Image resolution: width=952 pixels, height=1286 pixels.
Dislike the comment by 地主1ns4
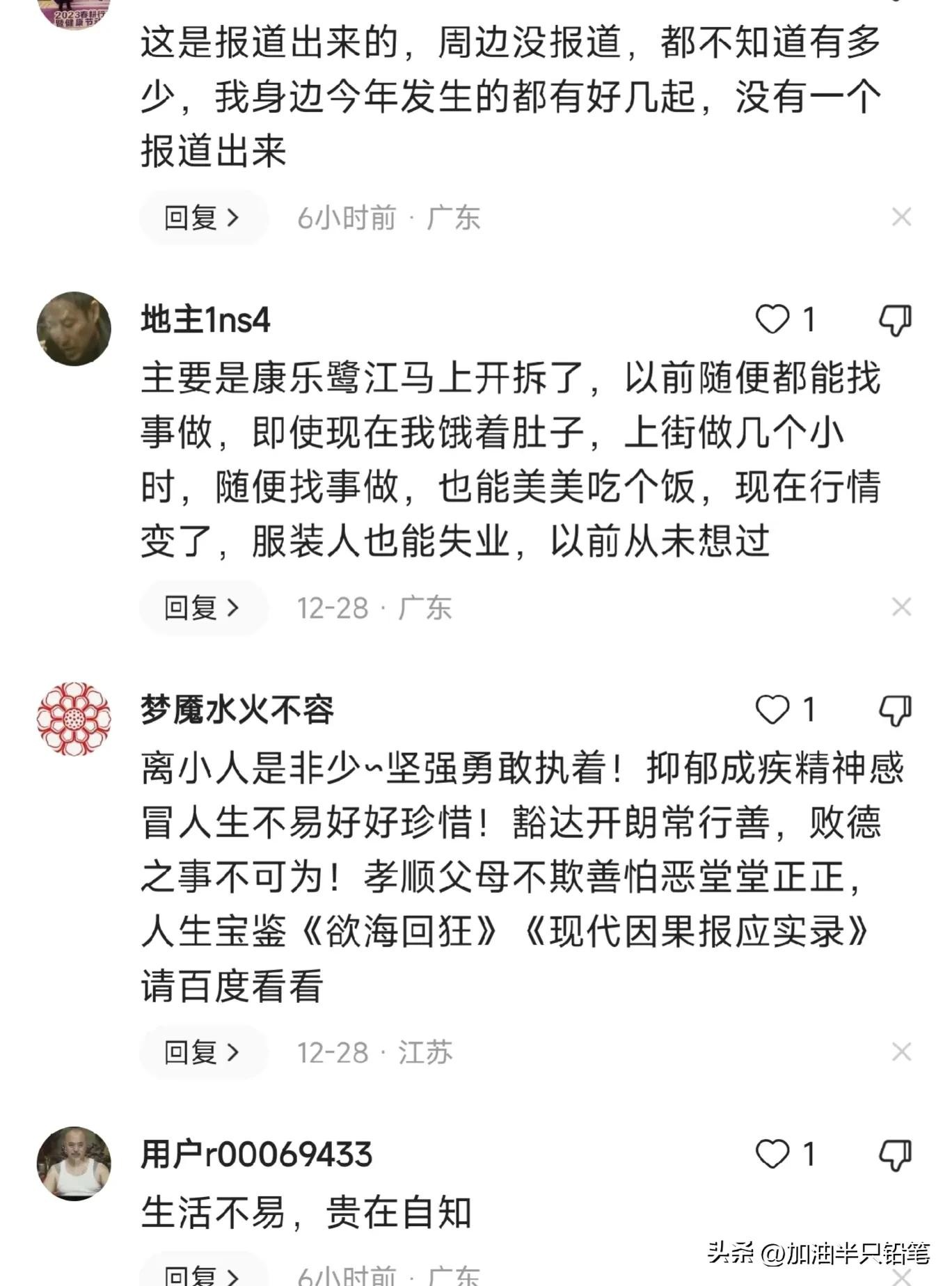895,321
